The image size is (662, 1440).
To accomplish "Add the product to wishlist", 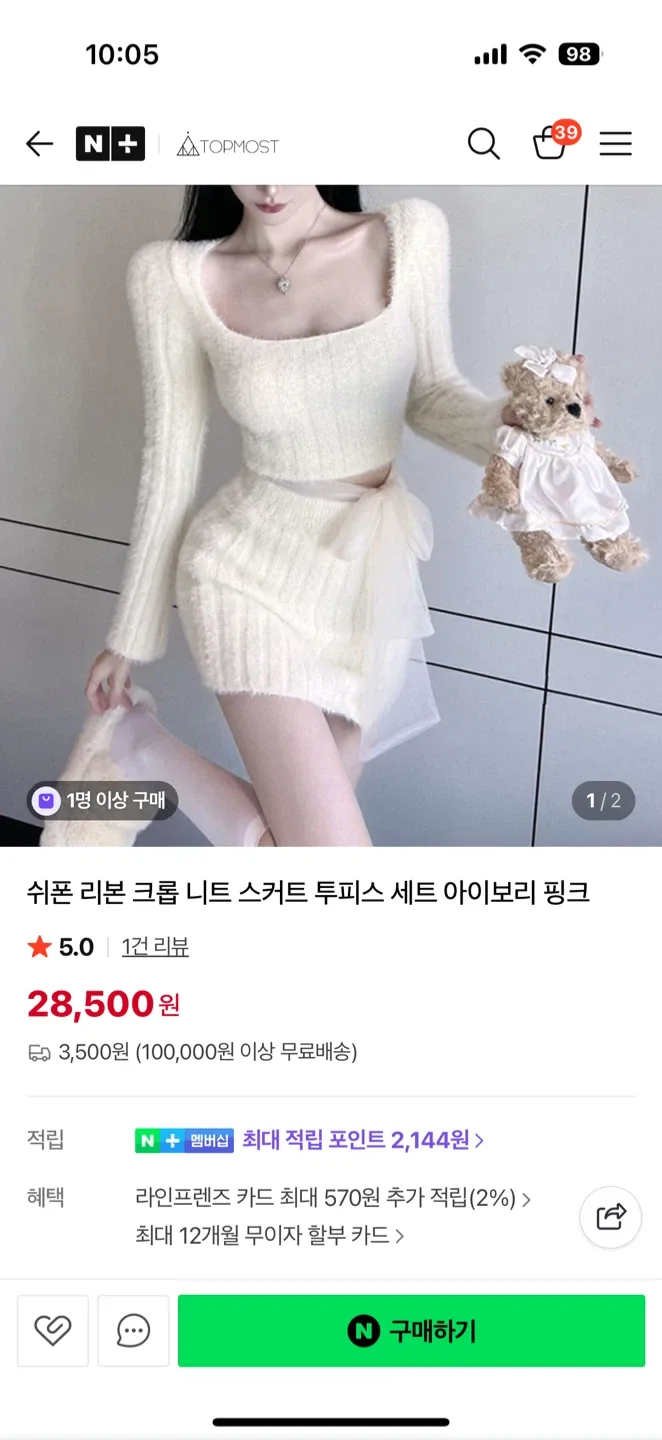I will pos(53,1330).
